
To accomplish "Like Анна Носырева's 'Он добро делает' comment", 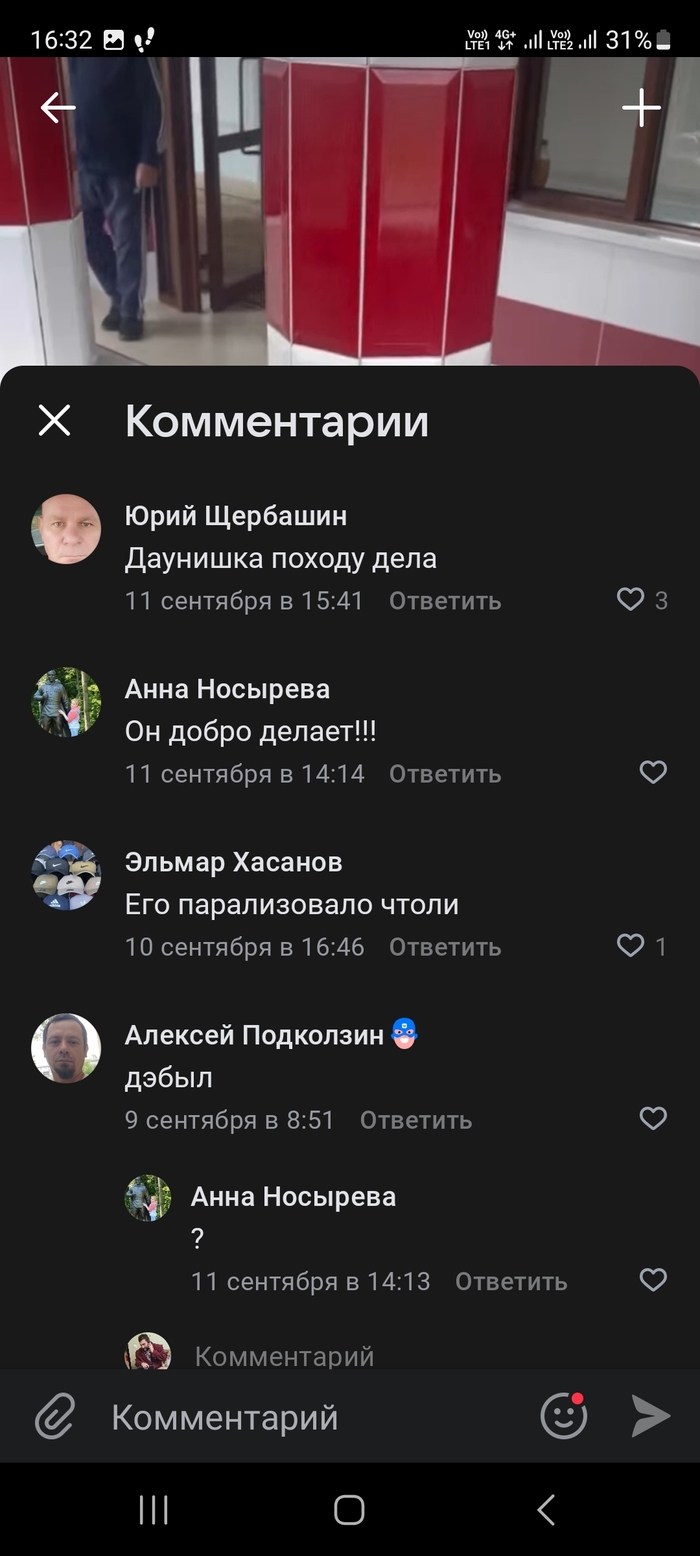I will tap(652, 772).
